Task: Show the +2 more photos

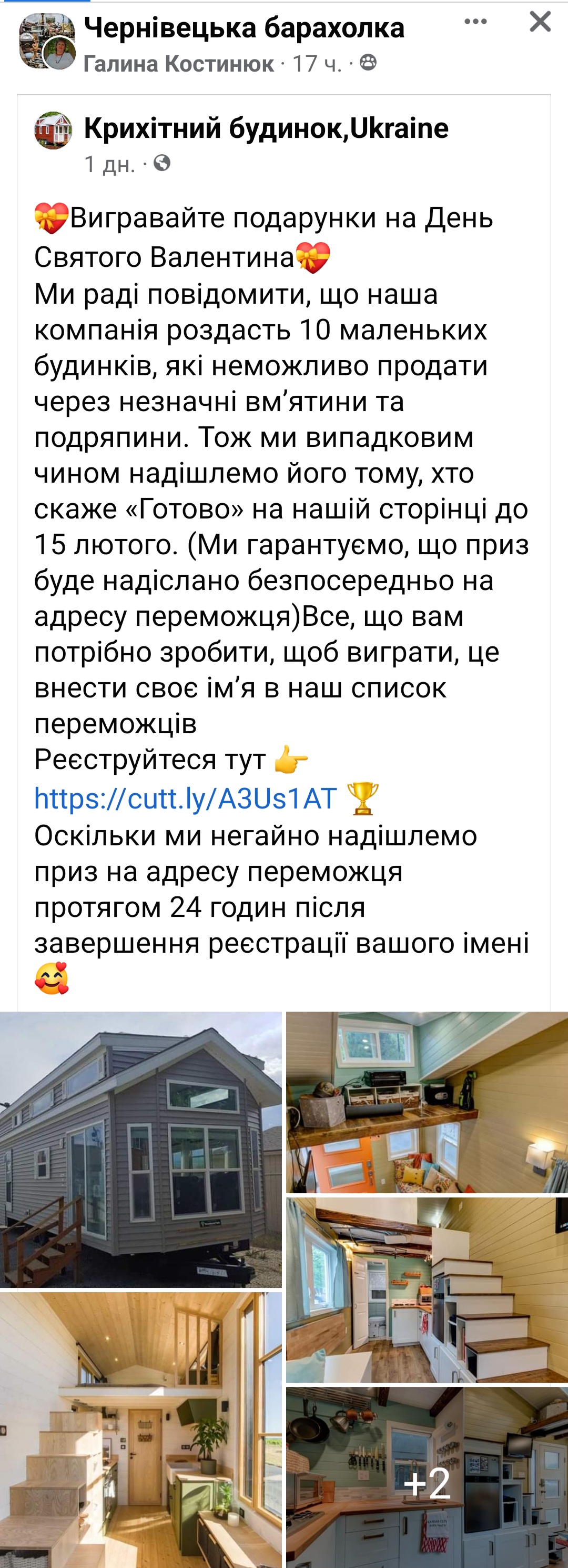Action: [427, 1479]
